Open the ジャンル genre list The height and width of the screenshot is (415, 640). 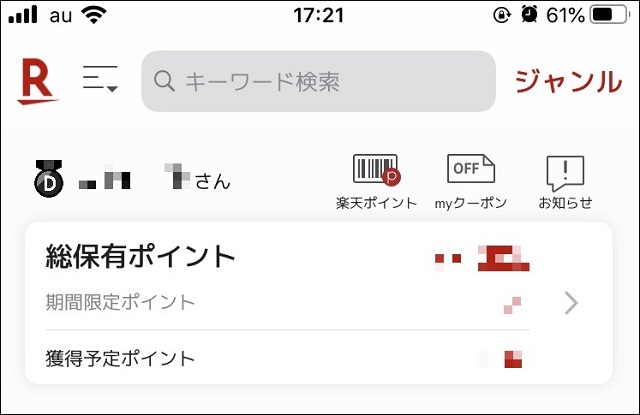click(568, 81)
